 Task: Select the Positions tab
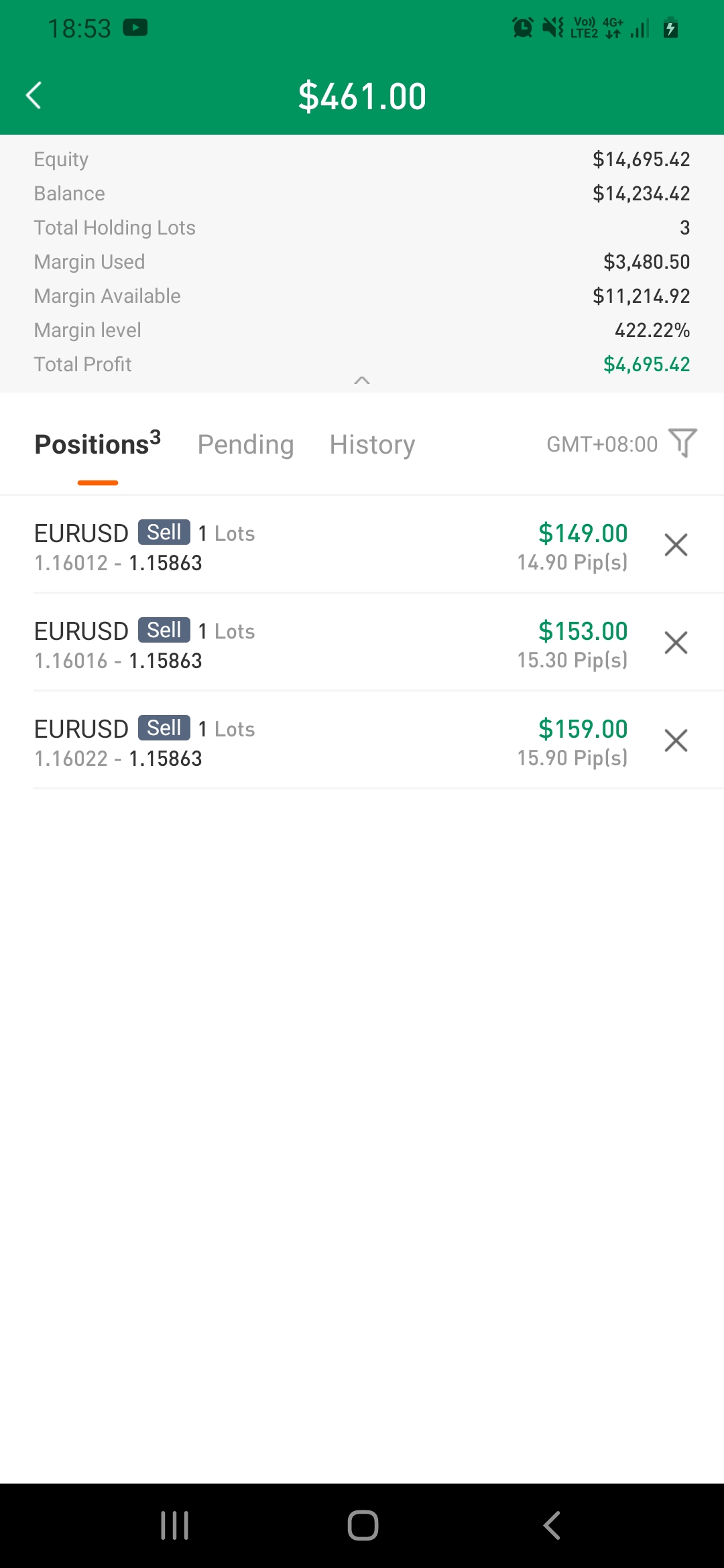[x=98, y=444]
